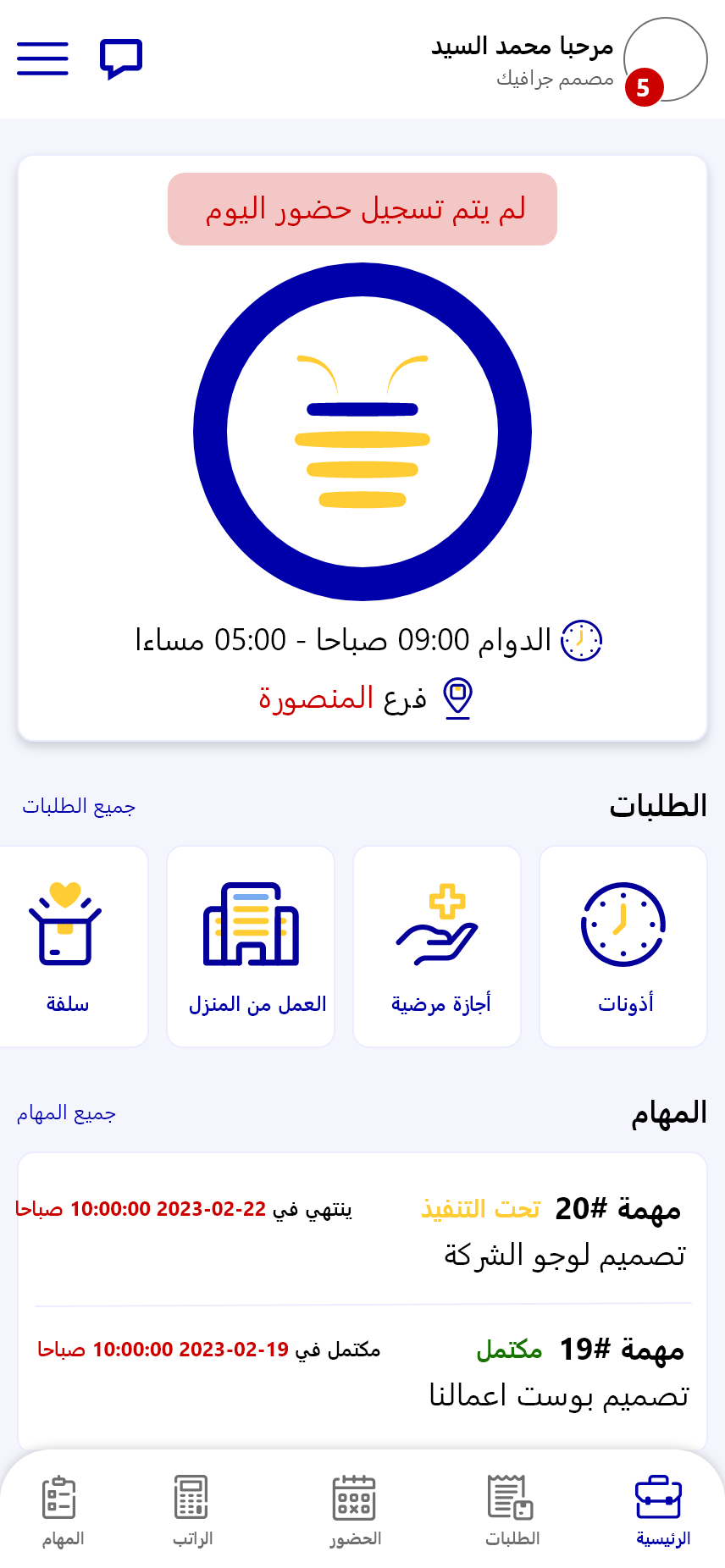Switch to the الراتب tab
Viewport: 725px width, 1568px height.
[x=191, y=1511]
